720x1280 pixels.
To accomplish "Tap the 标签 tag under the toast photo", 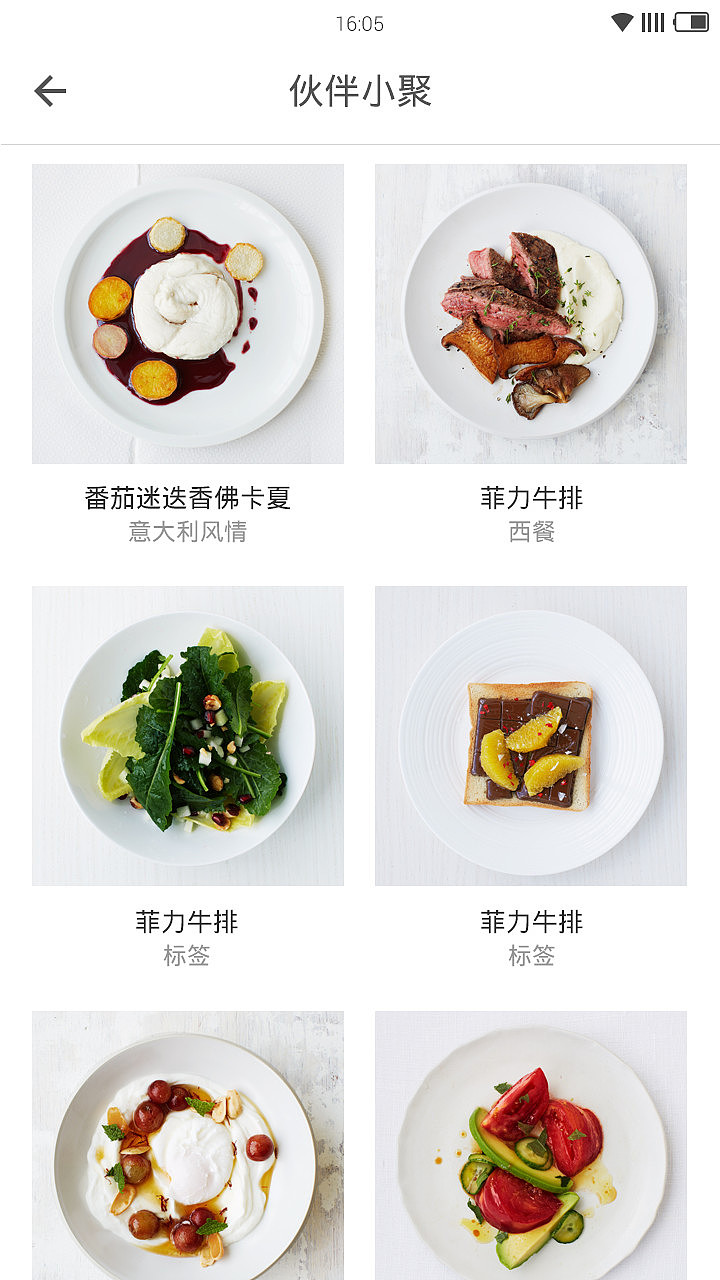I will tap(530, 957).
